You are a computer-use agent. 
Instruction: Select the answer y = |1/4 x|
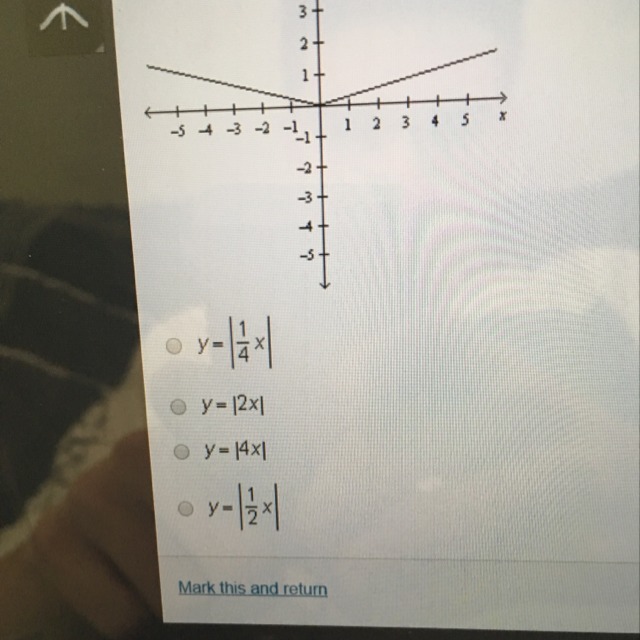(x=176, y=346)
